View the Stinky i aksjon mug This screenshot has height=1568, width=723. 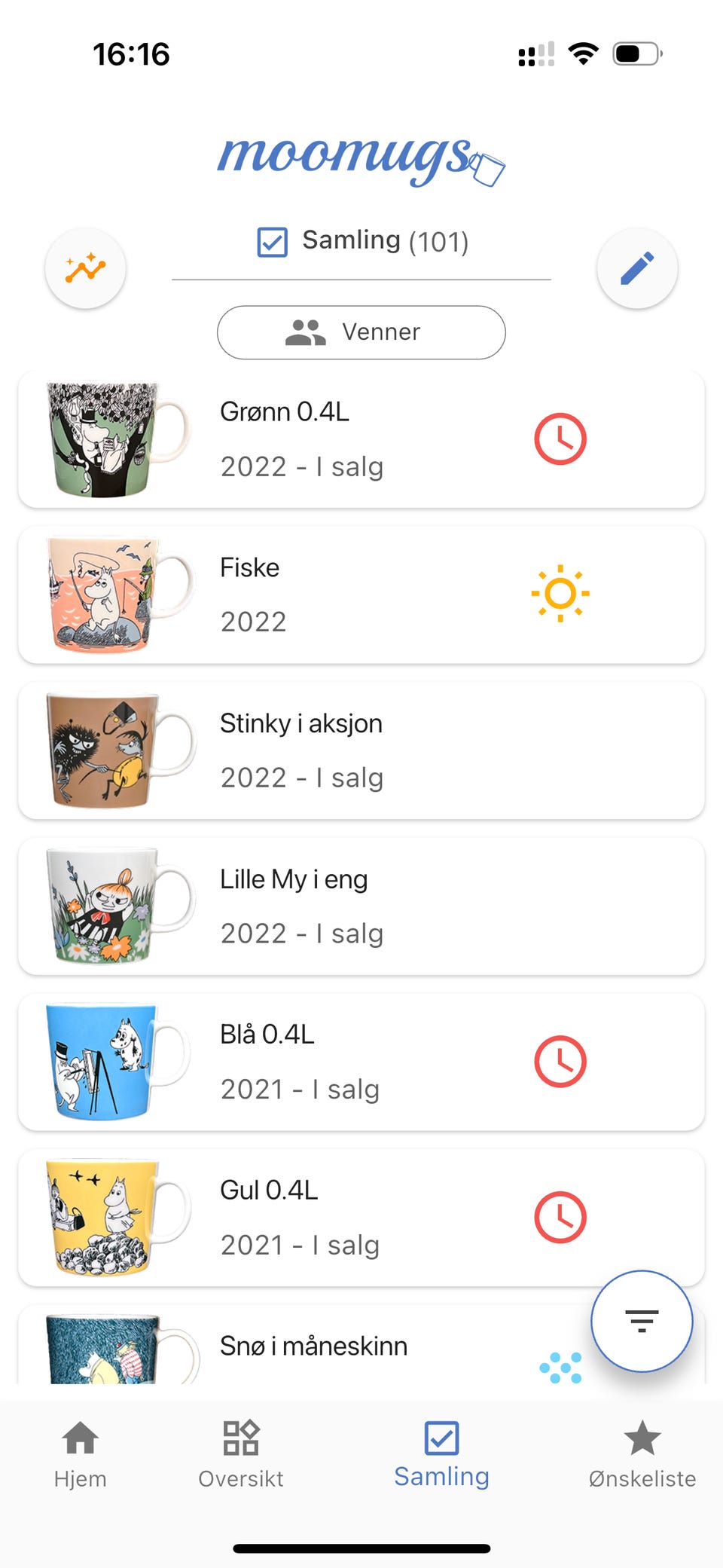coord(361,750)
